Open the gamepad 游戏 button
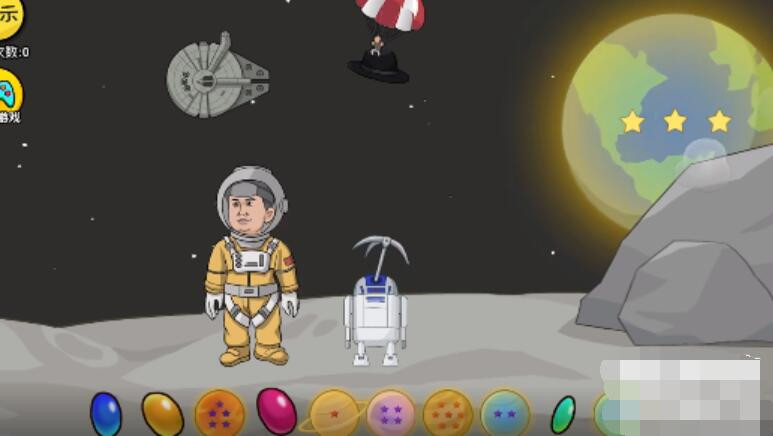 [8, 92]
